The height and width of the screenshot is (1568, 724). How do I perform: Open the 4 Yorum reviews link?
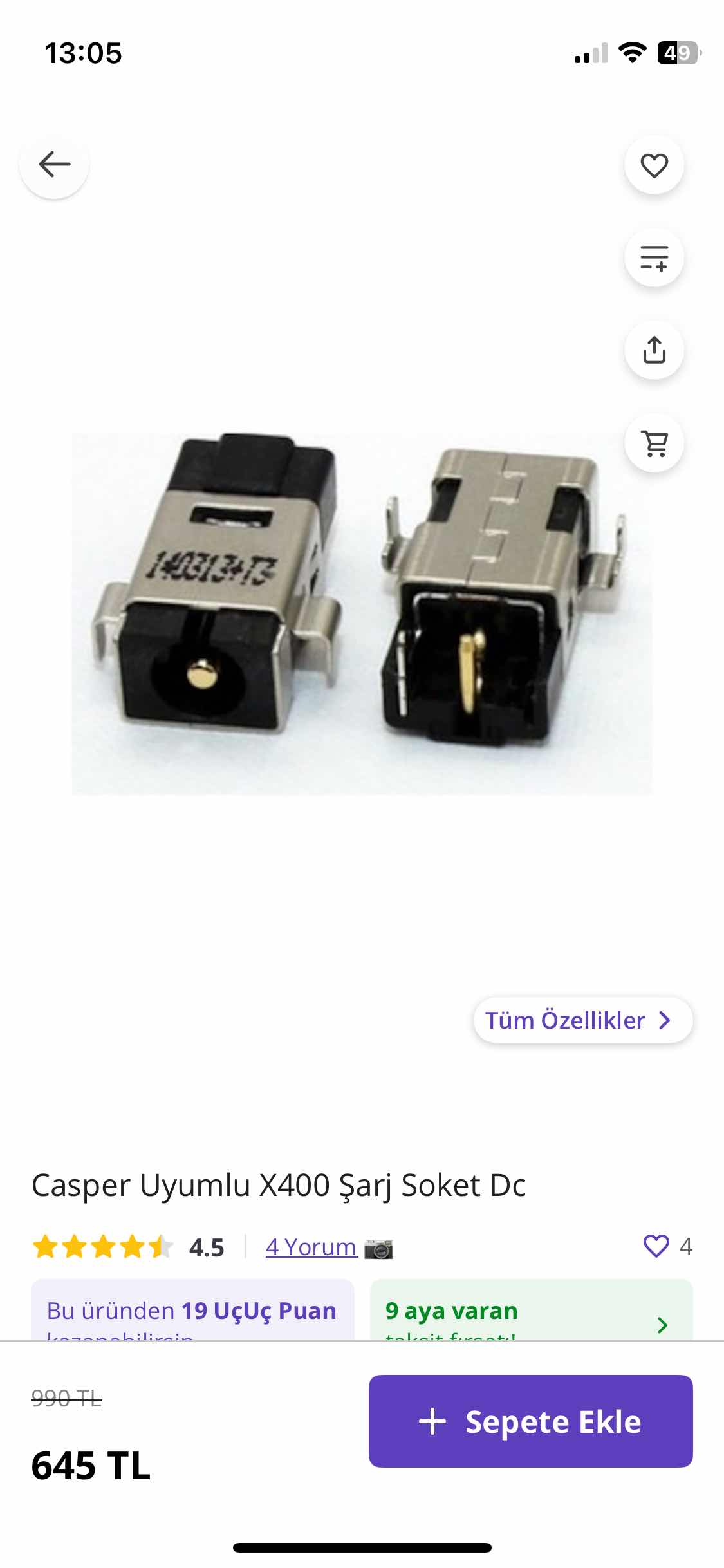pyautogui.click(x=311, y=1247)
